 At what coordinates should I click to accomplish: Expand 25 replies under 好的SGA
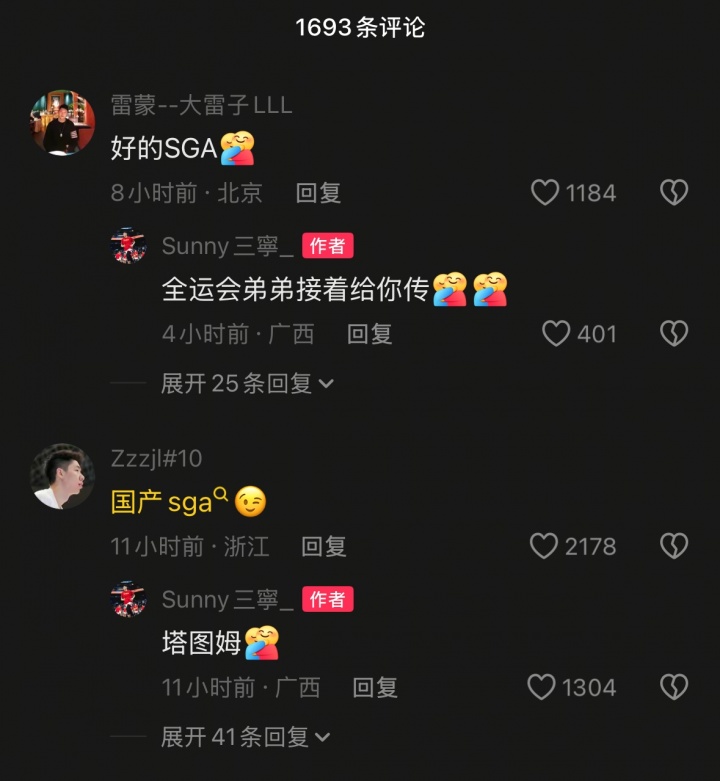pyautogui.click(x=247, y=383)
